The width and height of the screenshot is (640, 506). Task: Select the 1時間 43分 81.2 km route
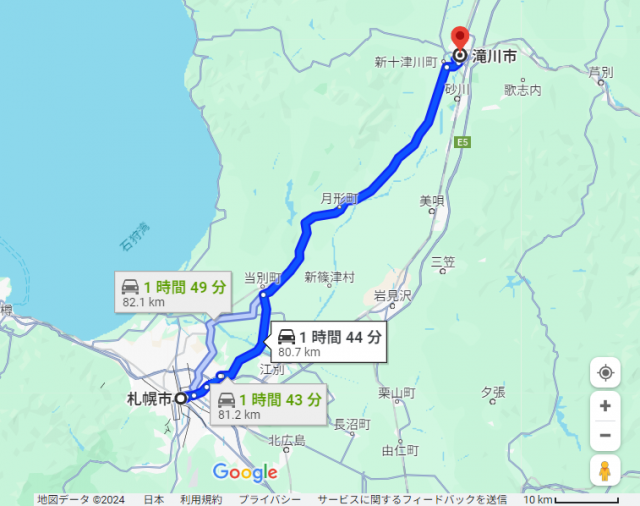click(270, 406)
